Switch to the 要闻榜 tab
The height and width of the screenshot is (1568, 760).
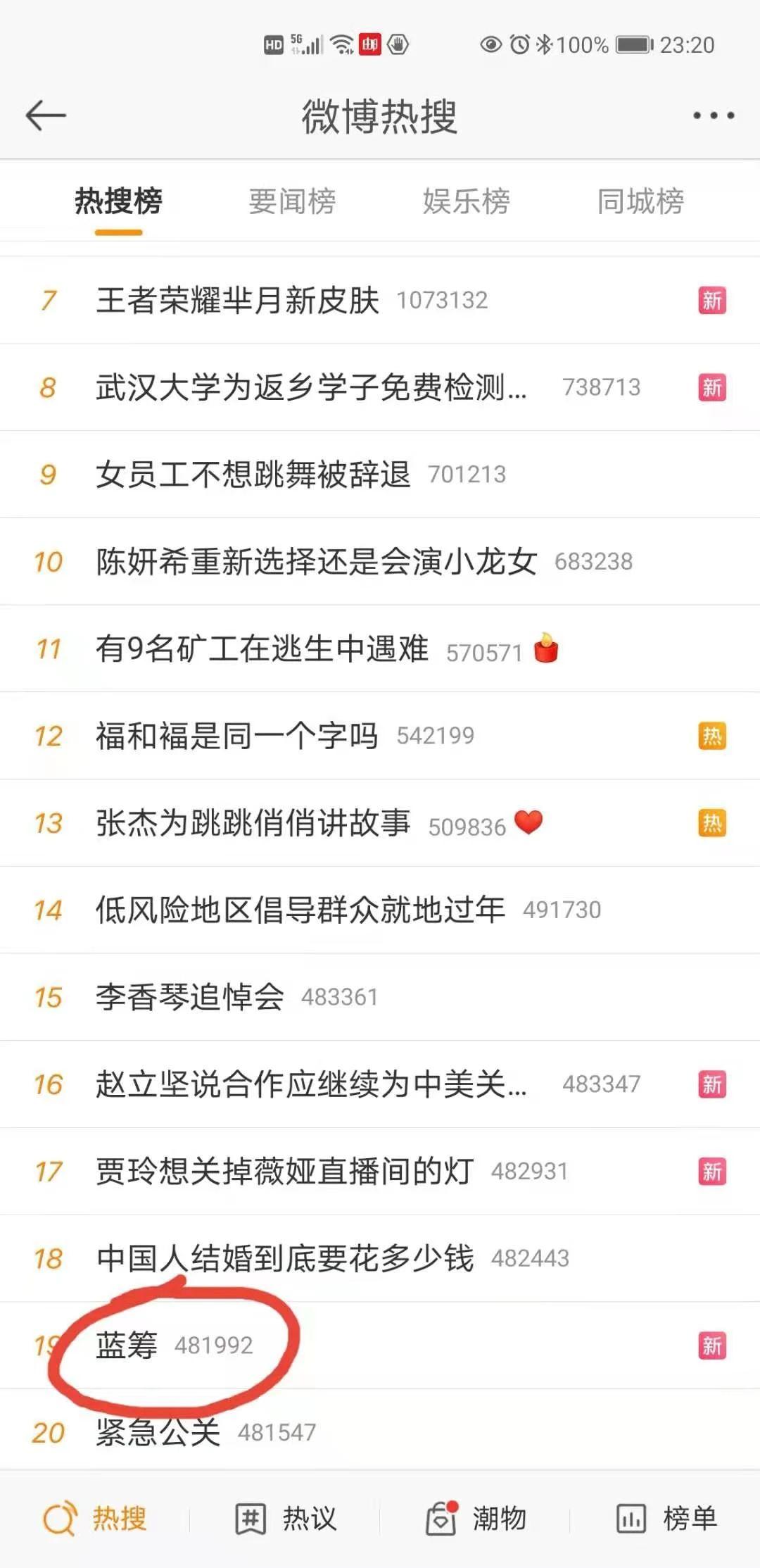(x=292, y=201)
